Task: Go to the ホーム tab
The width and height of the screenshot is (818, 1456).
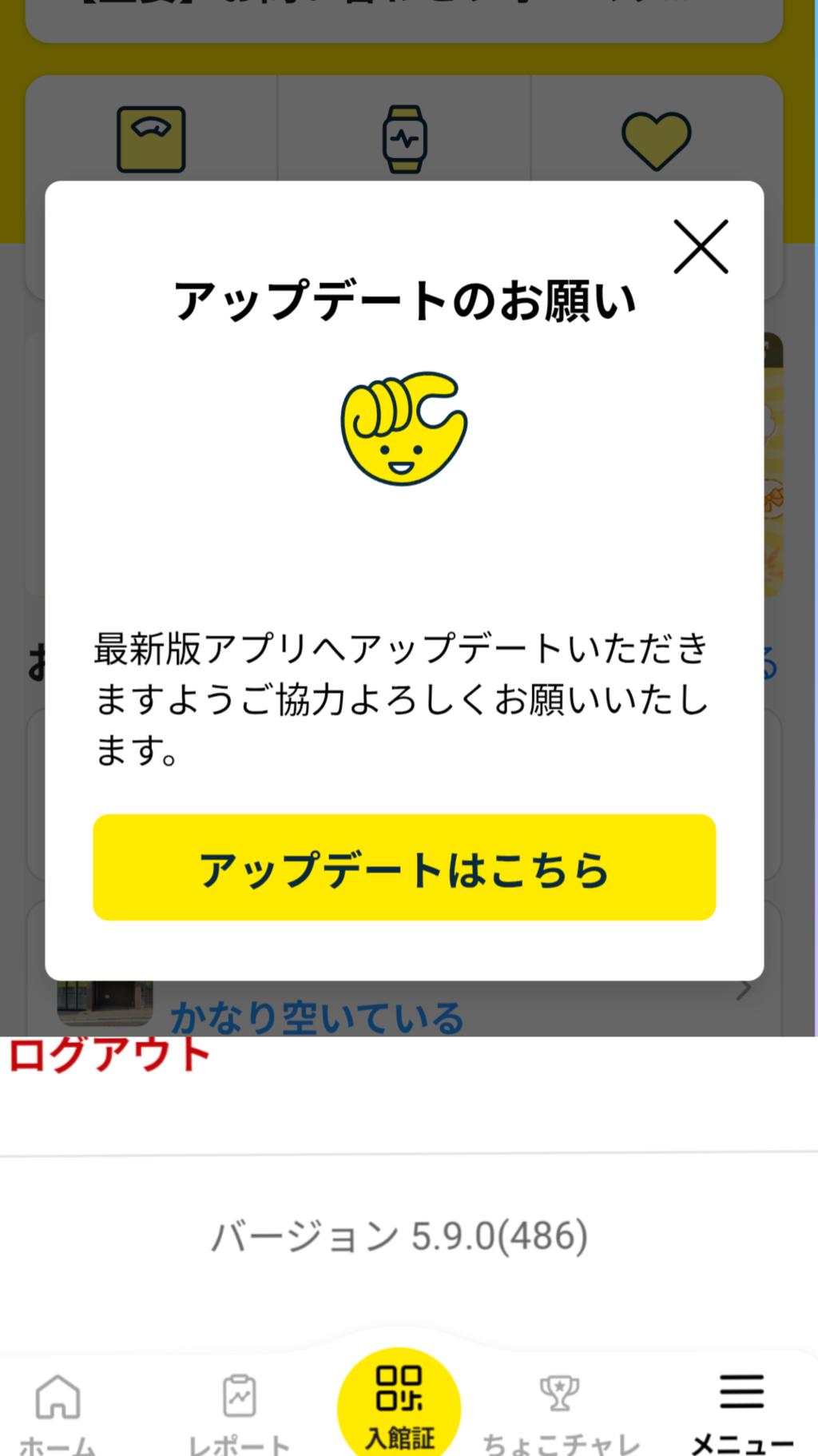Action: [58, 1412]
